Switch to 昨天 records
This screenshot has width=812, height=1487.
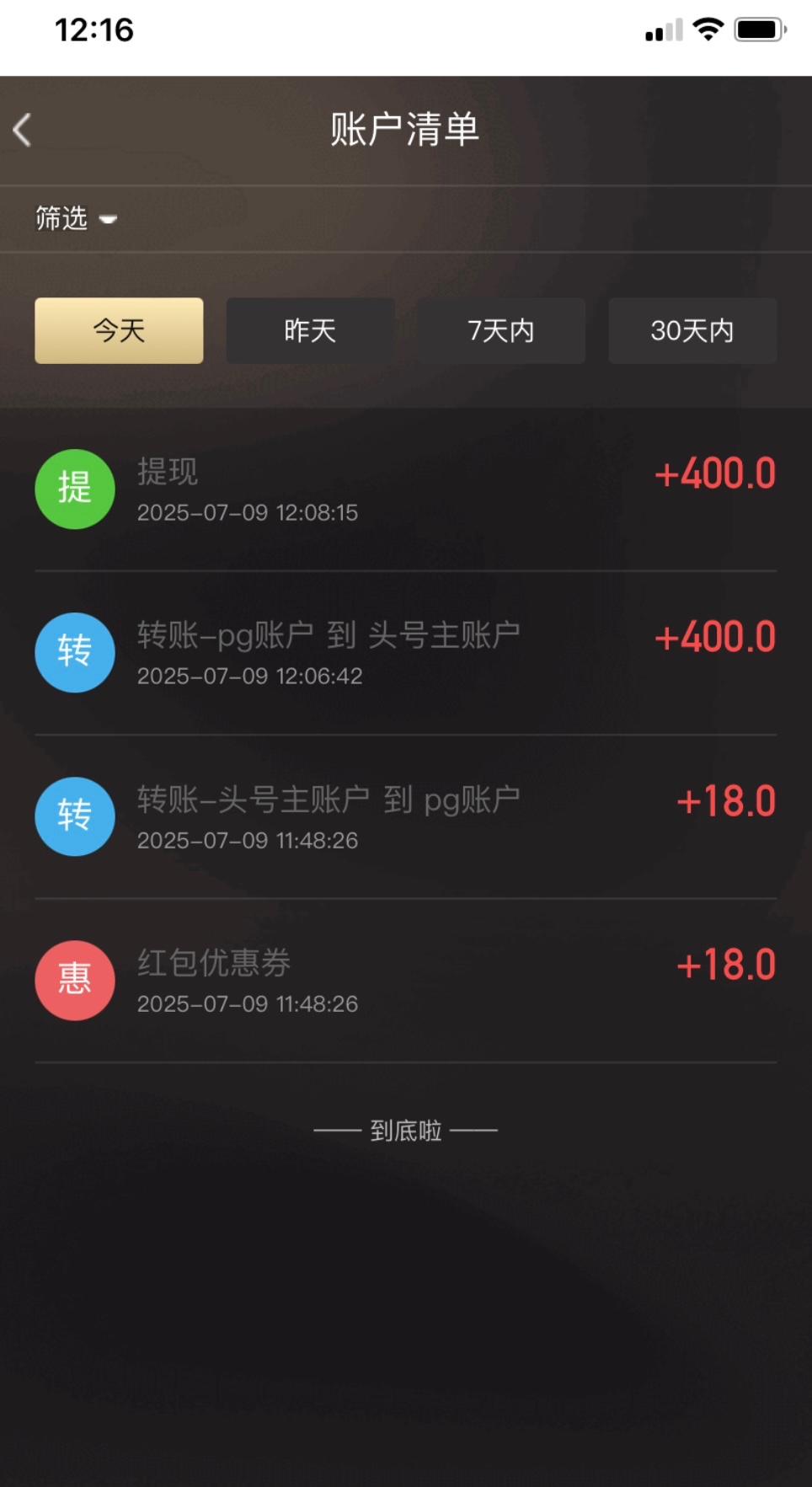[x=310, y=330]
